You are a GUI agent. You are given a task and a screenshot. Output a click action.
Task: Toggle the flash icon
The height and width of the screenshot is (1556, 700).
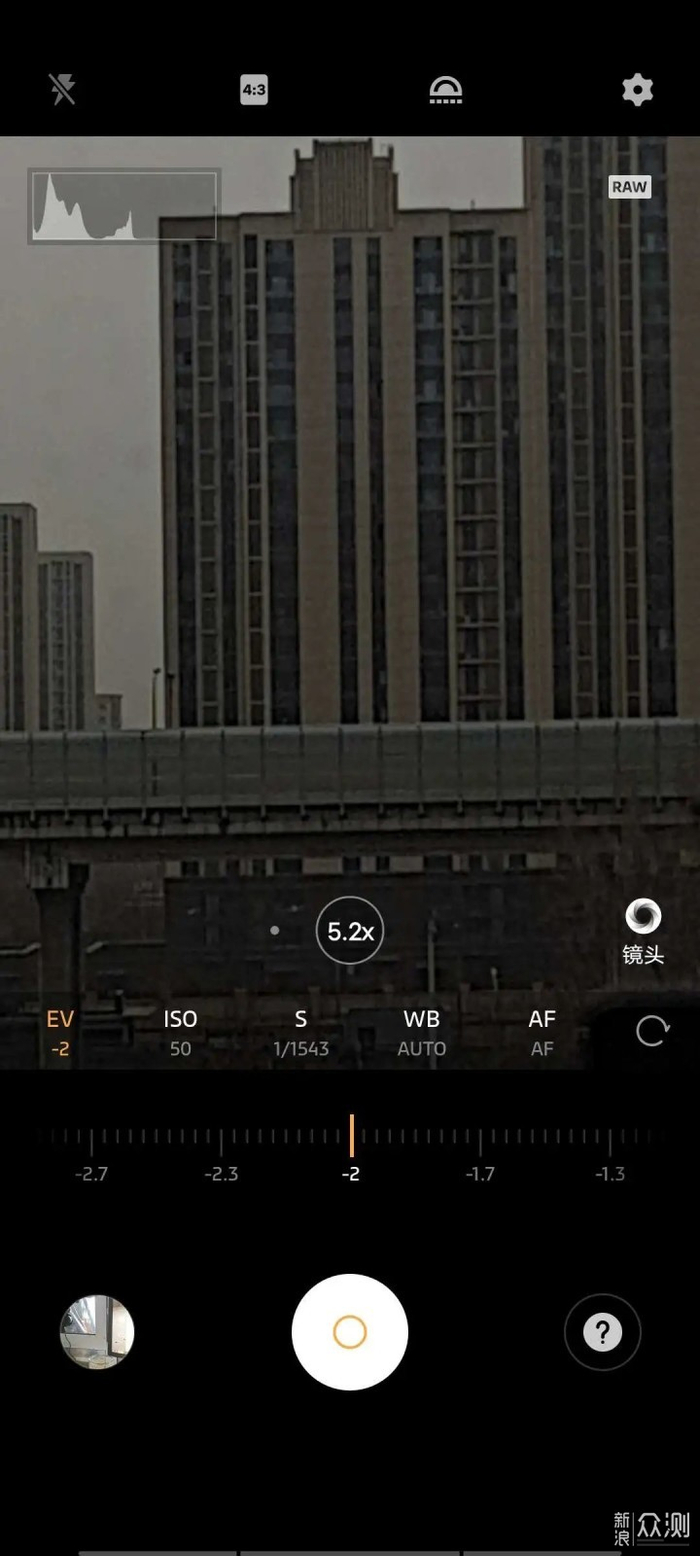[x=62, y=90]
